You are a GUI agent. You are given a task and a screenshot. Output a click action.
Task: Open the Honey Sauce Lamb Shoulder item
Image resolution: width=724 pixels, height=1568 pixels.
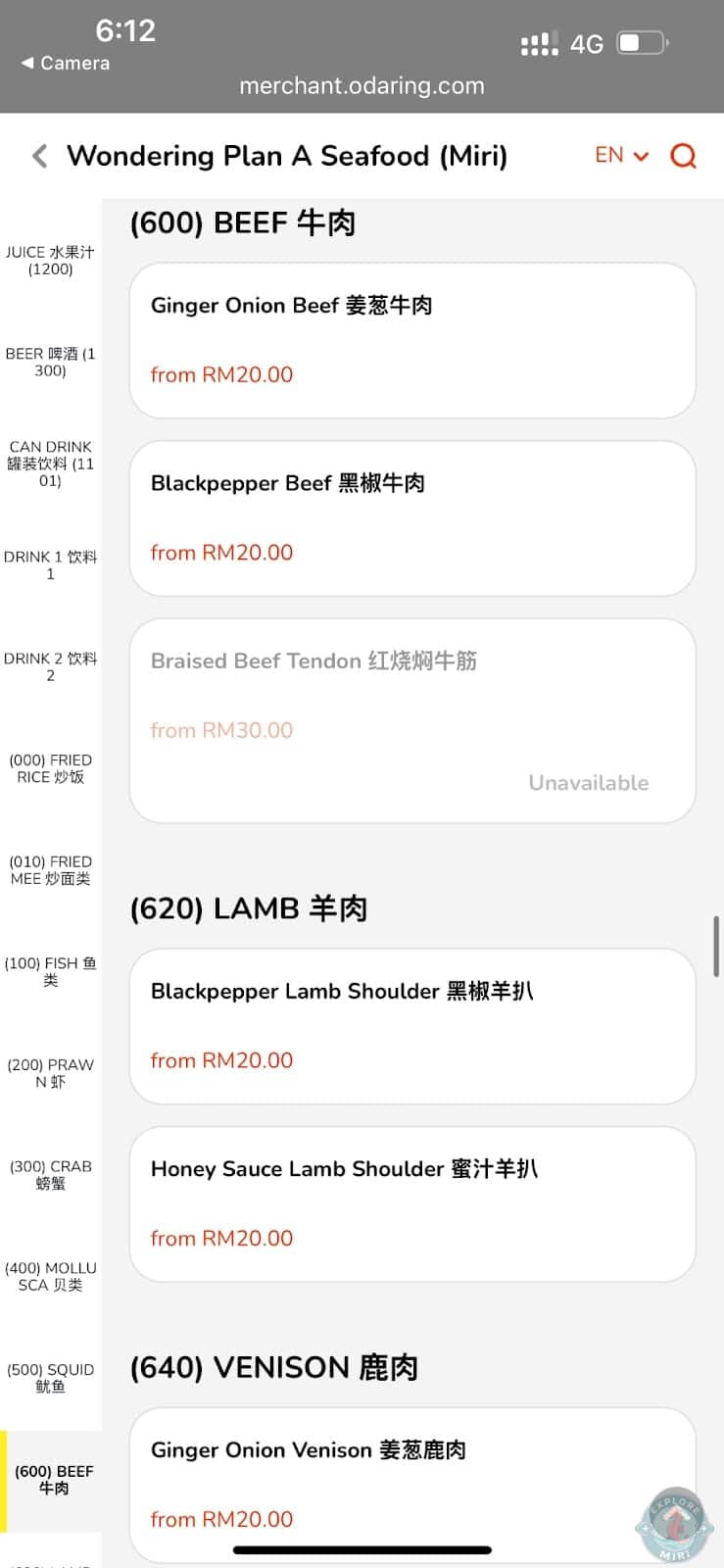(x=411, y=1203)
